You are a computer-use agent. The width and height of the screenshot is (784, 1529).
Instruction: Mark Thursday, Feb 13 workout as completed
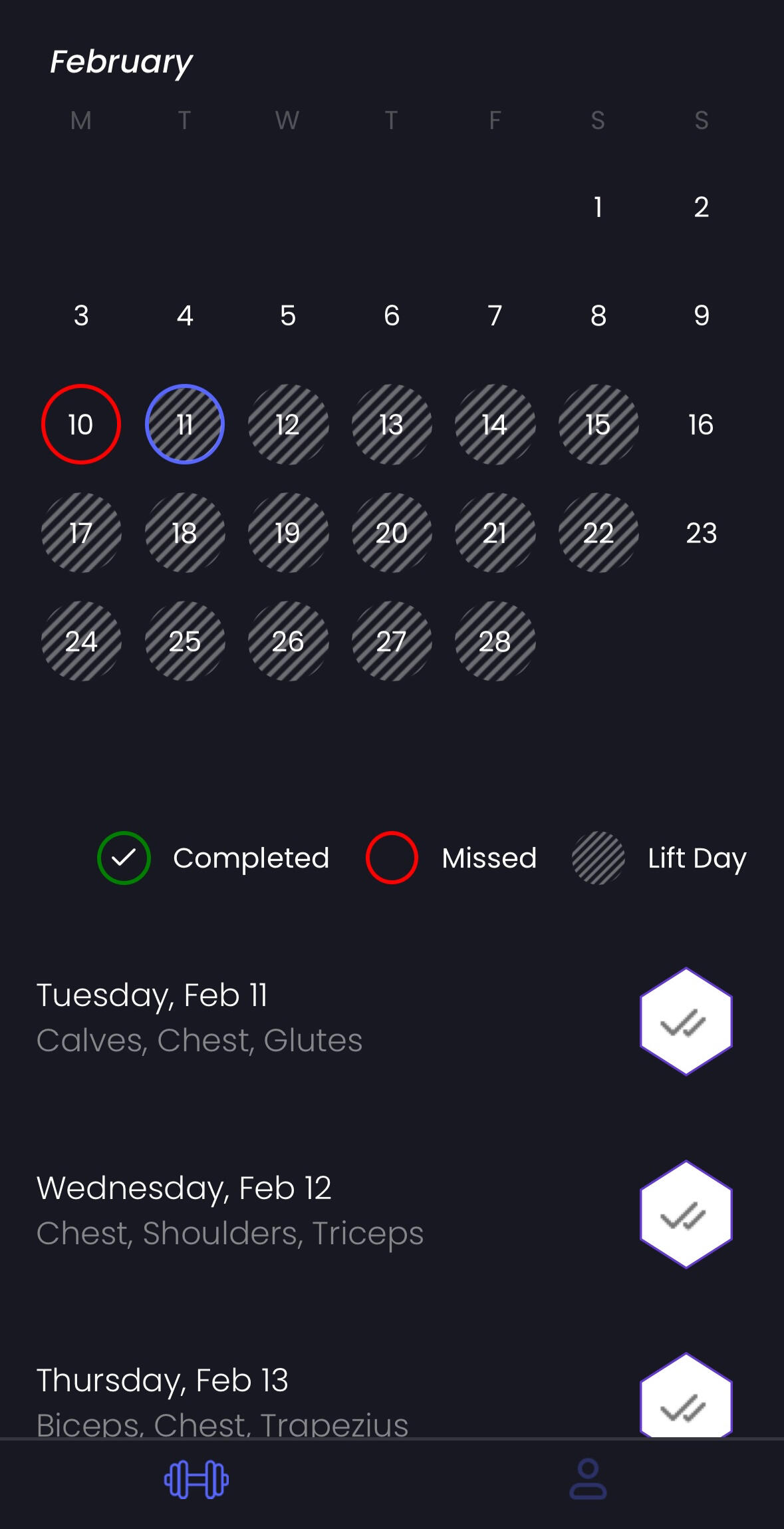tap(686, 1401)
